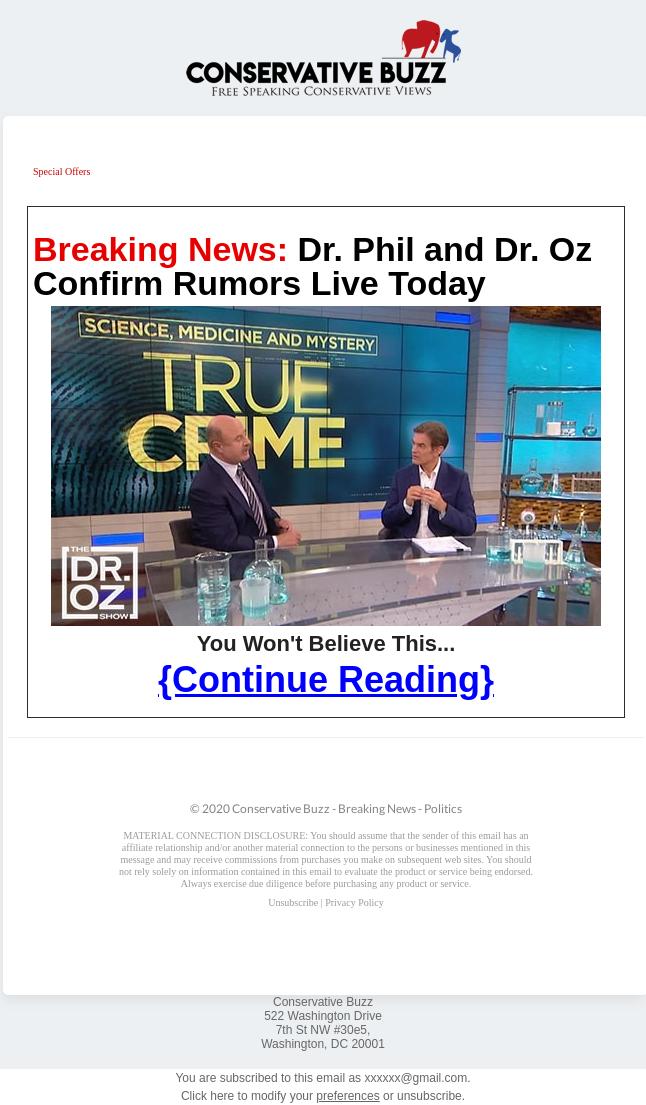Screen dimensions: 646x1105
Task: Open the Continue Reading link
Action: click(325, 680)
